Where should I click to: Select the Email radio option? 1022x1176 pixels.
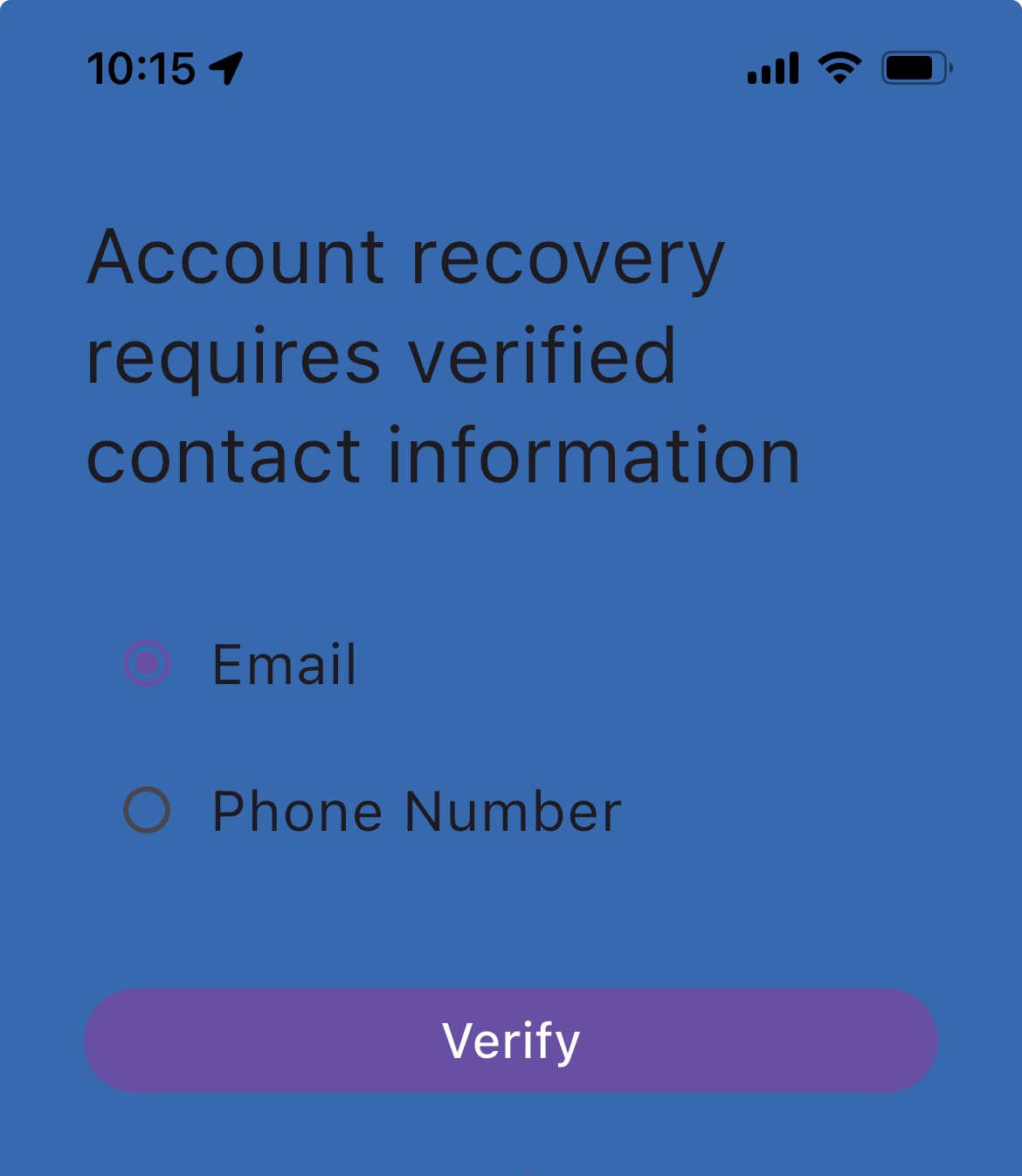(147, 664)
